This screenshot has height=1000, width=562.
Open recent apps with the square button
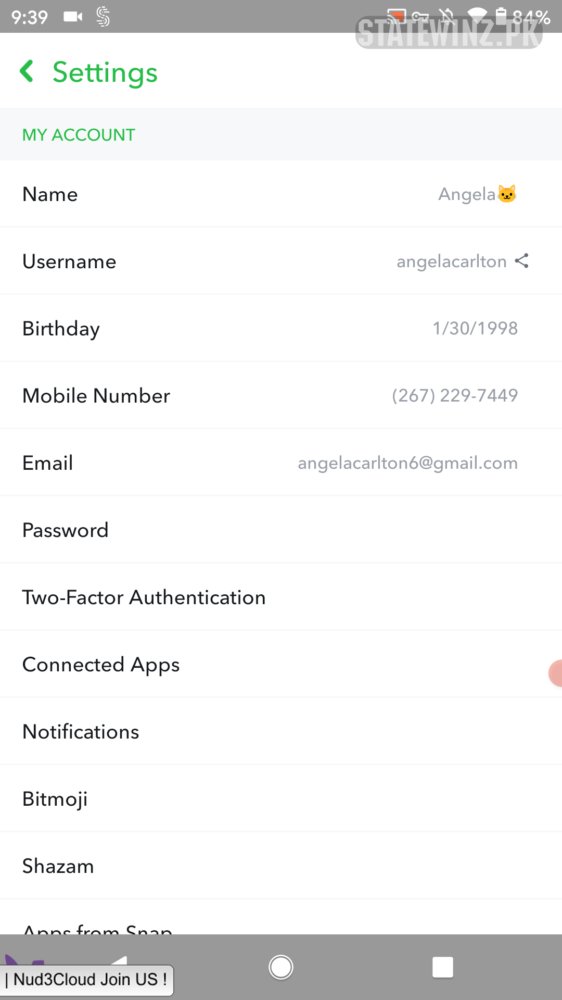[x=443, y=967]
